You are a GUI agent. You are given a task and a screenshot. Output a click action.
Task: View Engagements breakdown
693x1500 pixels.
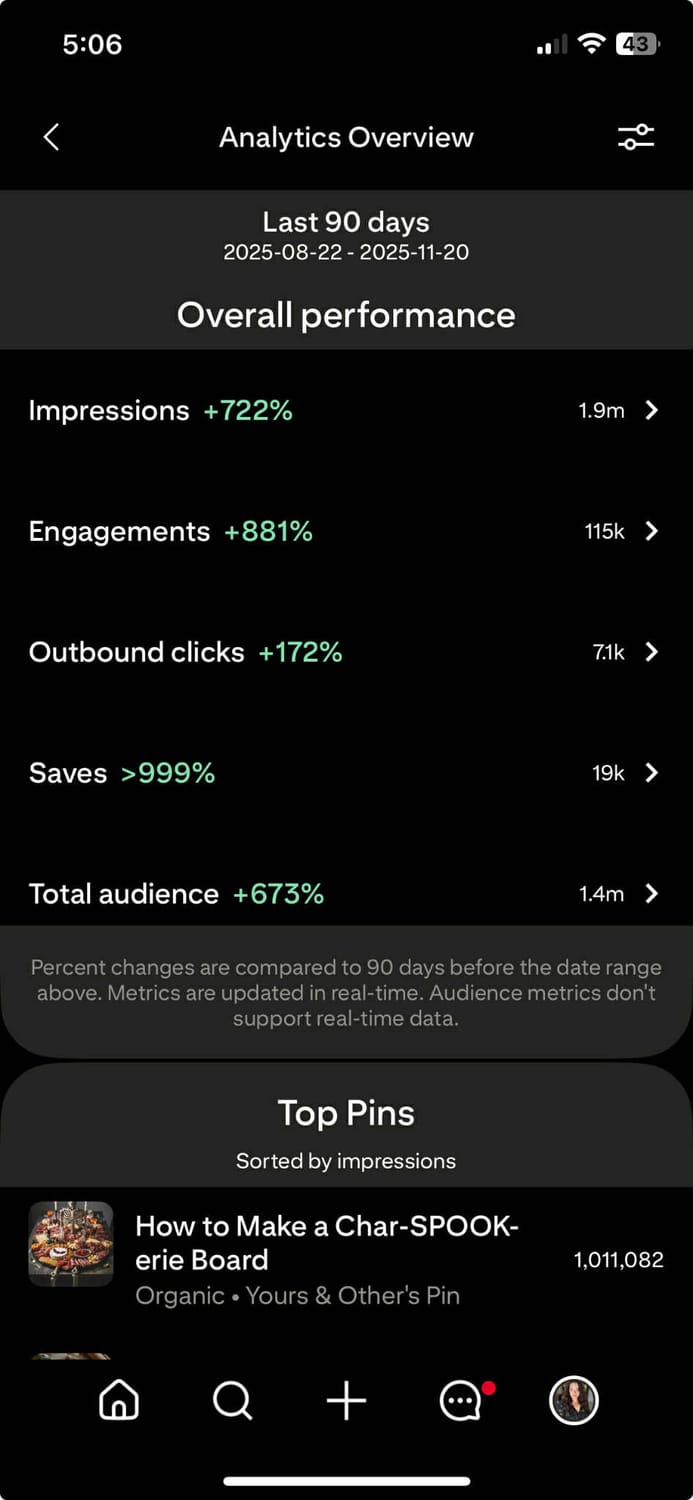(346, 532)
